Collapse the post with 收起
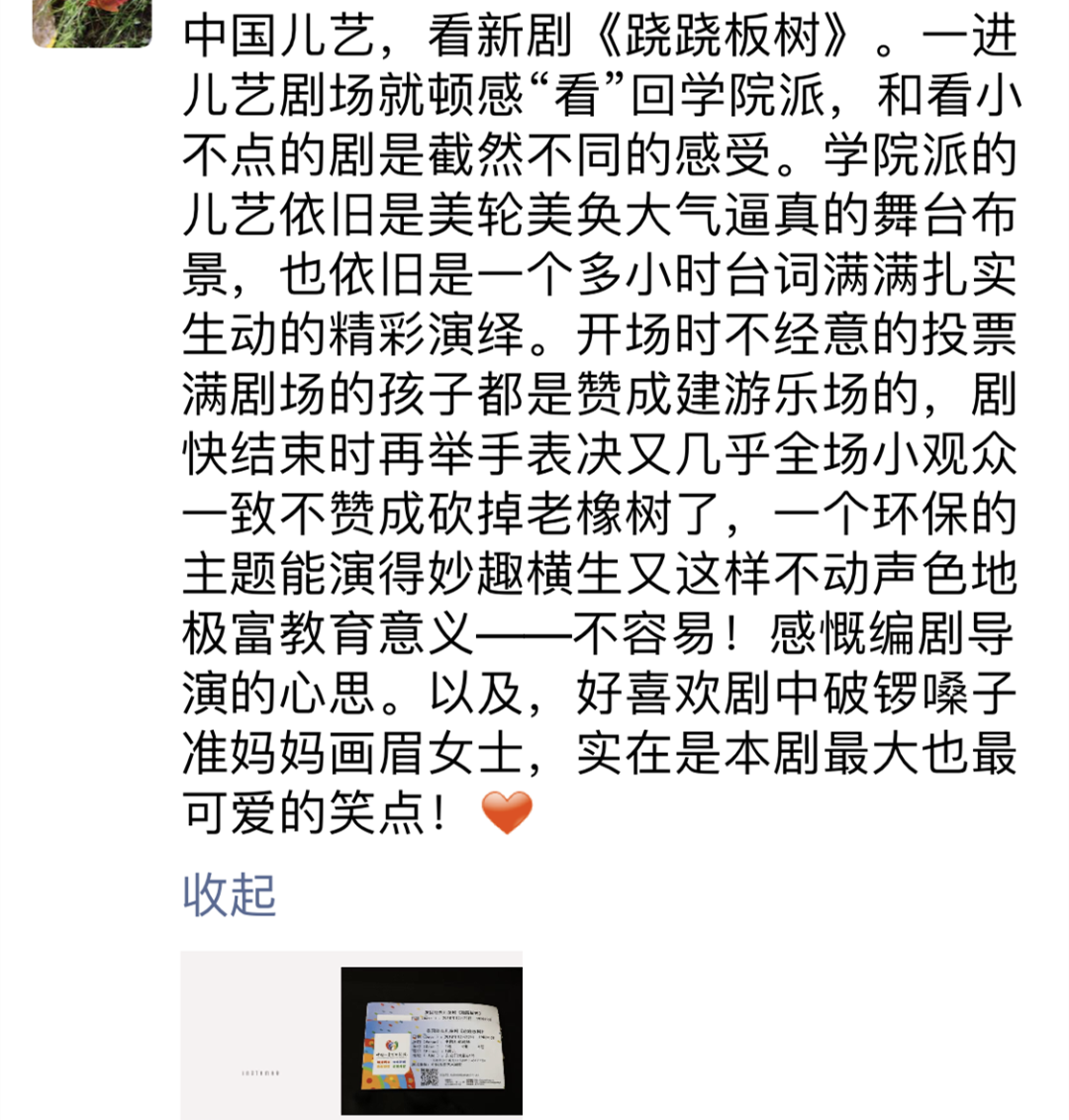The height and width of the screenshot is (1120, 1069). [229, 895]
